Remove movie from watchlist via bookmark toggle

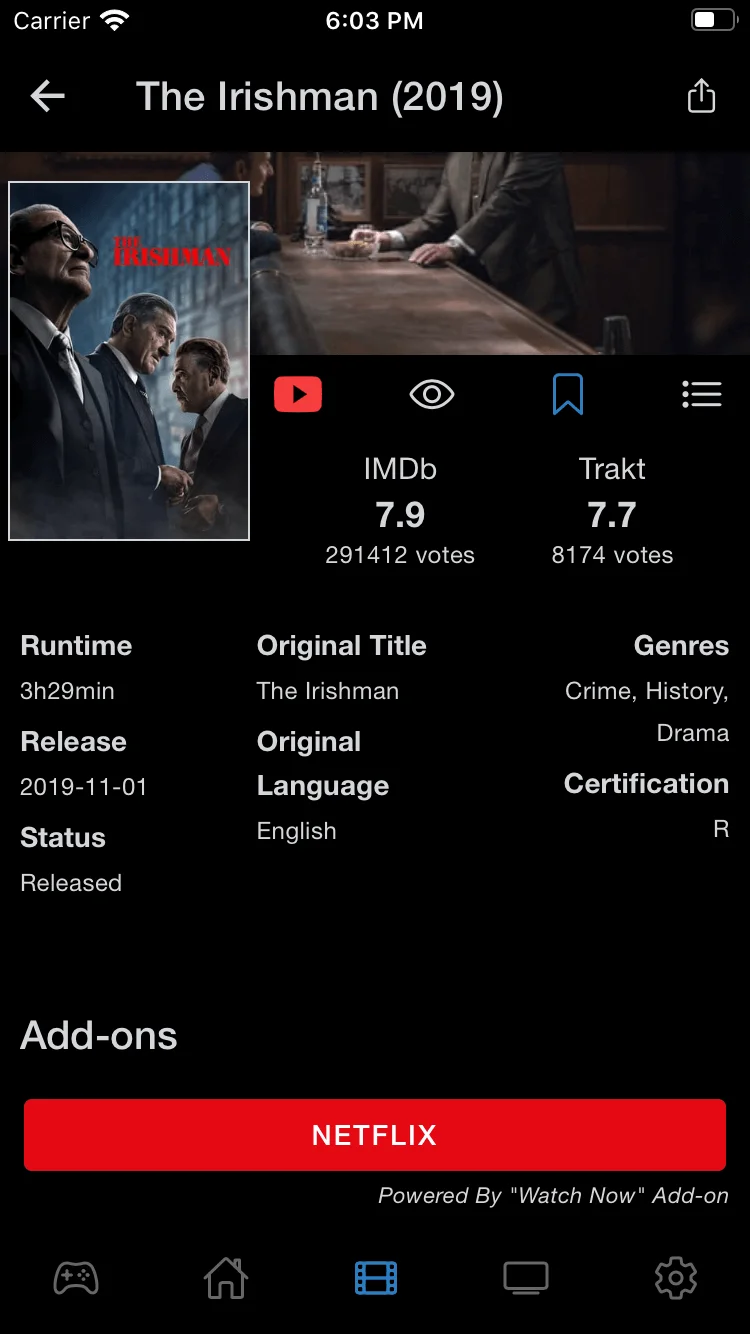point(568,393)
